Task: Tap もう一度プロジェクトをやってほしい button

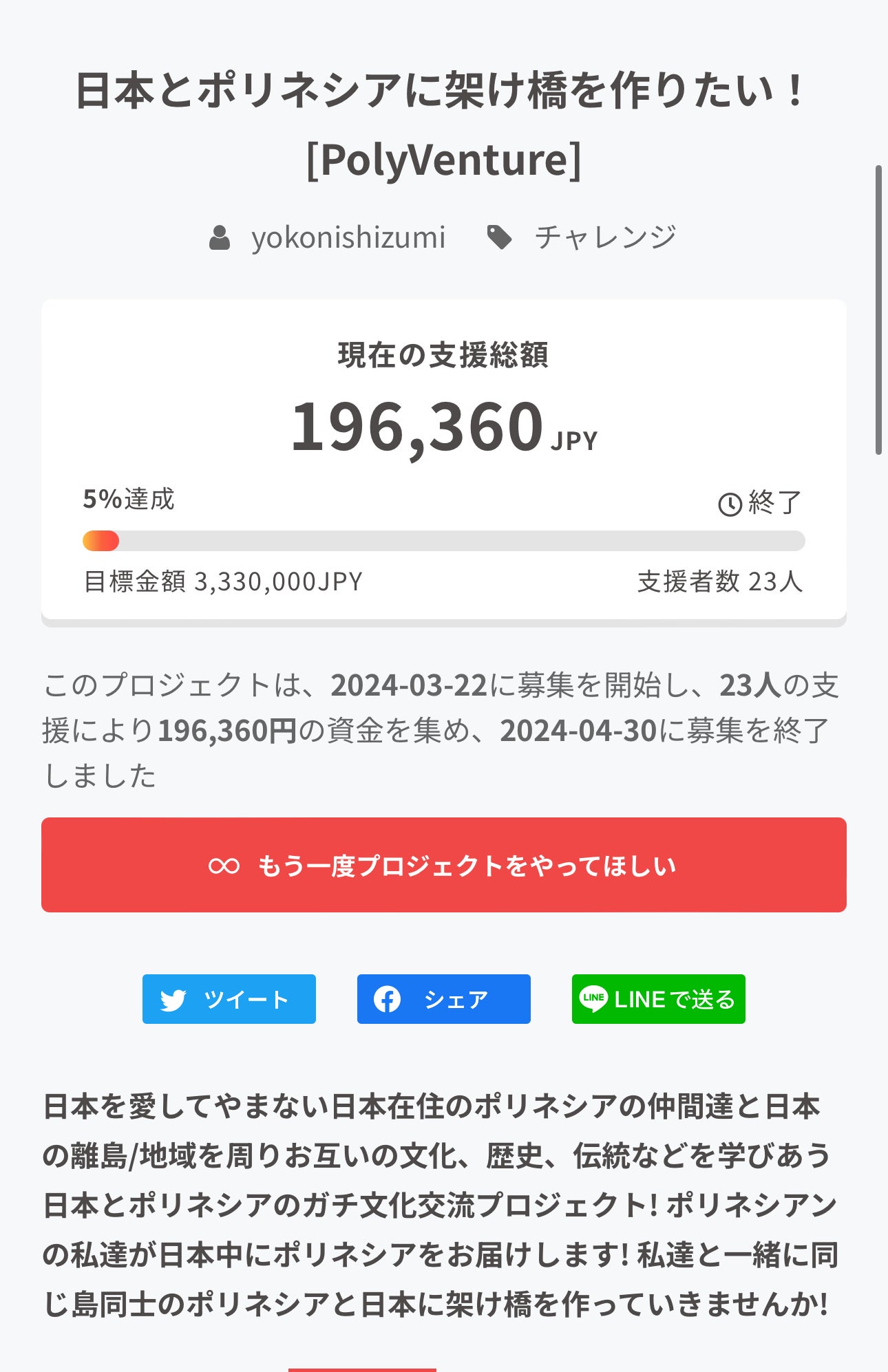Action: tap(444, 865)
